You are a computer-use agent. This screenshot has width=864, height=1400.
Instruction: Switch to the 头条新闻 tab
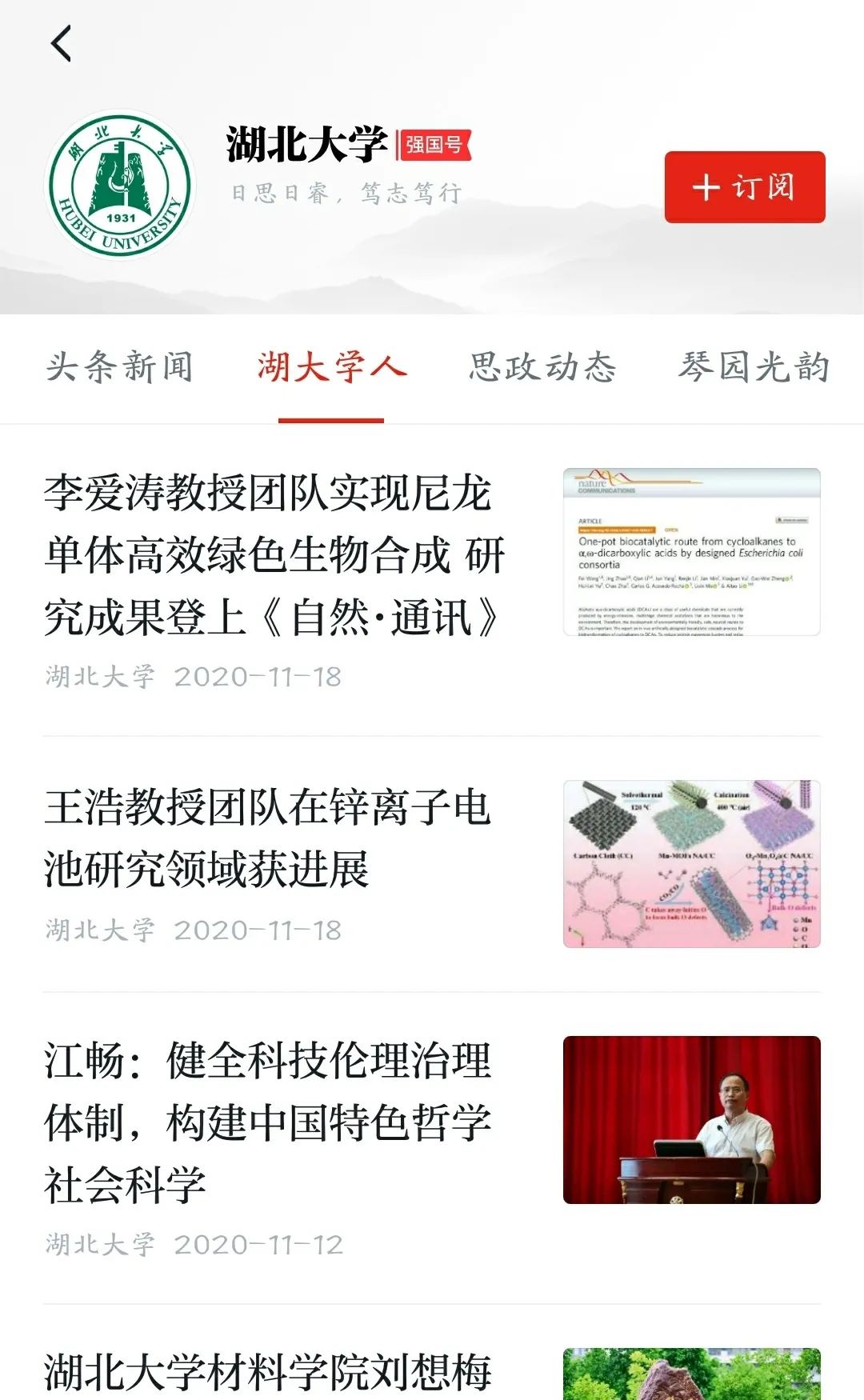(x=119, y=367)
